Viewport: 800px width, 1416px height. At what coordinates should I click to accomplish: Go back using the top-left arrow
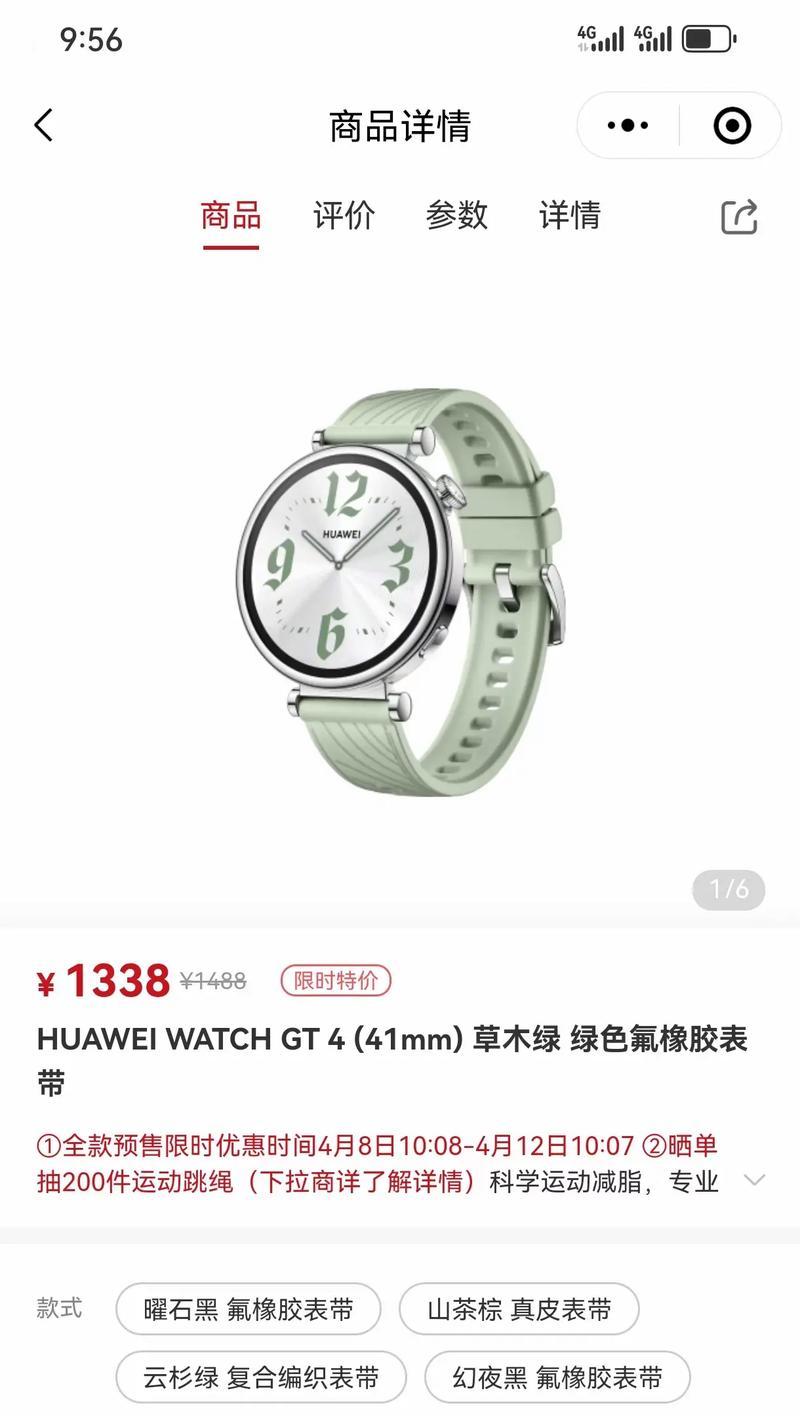click(43, 126)
